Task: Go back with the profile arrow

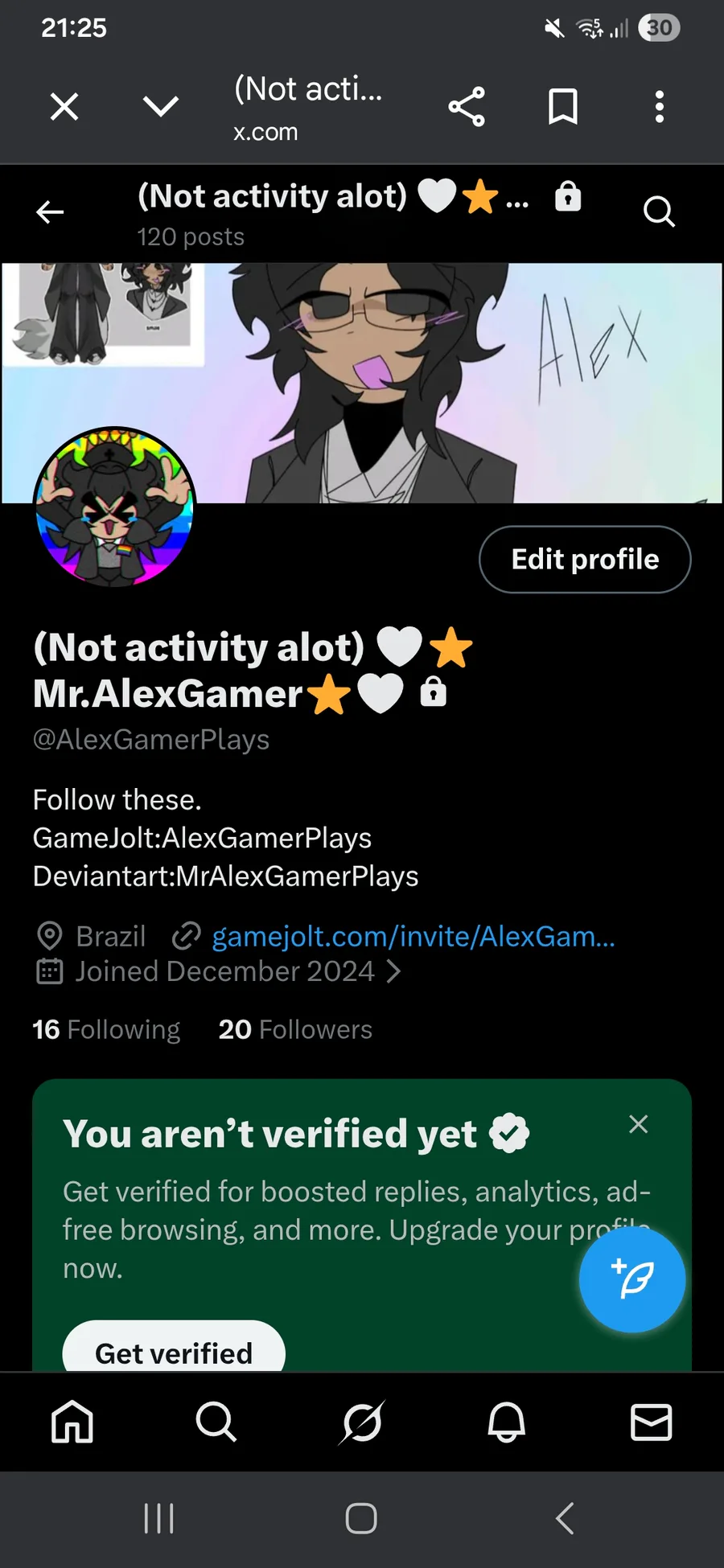Action: coord(50,212)
